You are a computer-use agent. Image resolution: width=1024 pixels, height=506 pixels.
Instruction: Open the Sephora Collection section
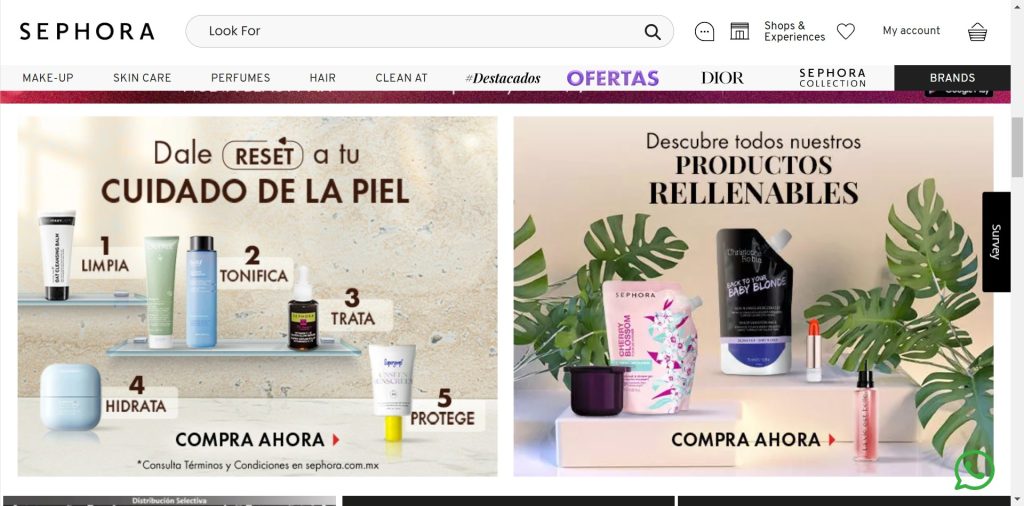(x=832, y=78)
